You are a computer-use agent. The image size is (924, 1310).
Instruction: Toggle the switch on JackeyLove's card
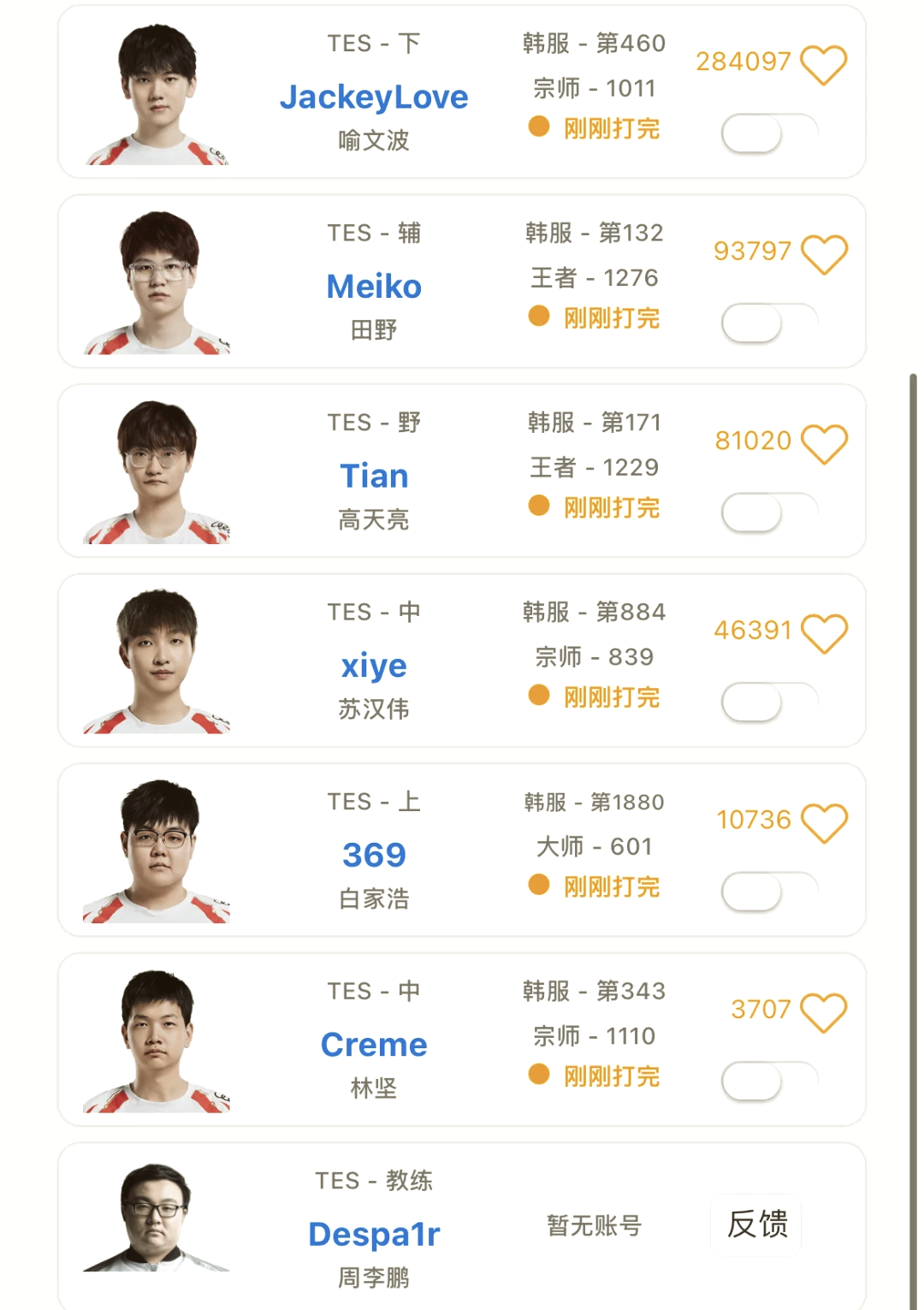point(768,133)
